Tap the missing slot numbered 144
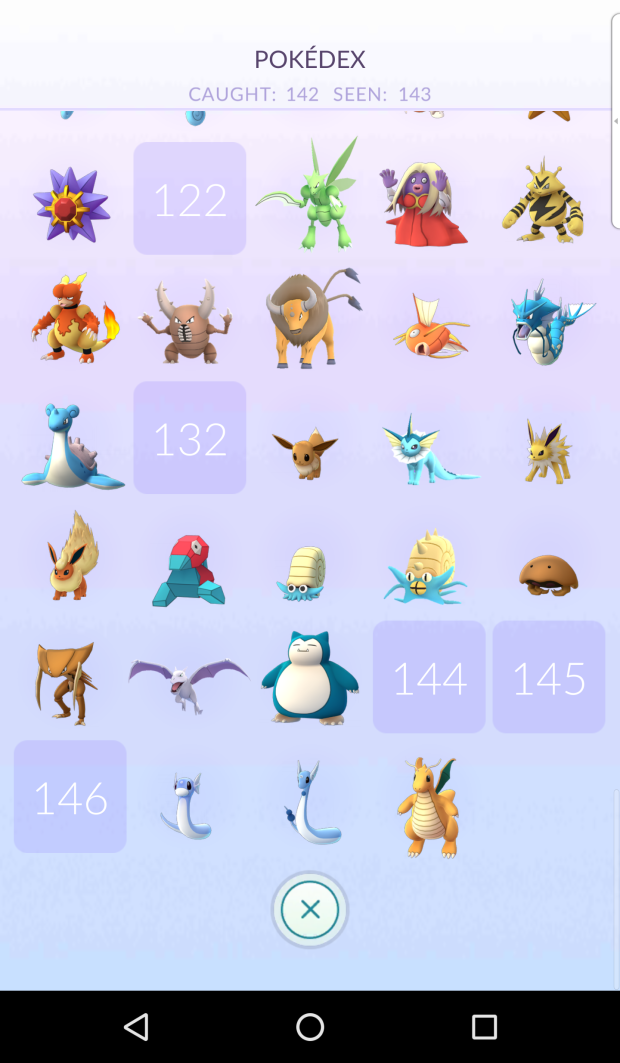The image size is (620, 1063). (x=429, y=678)
